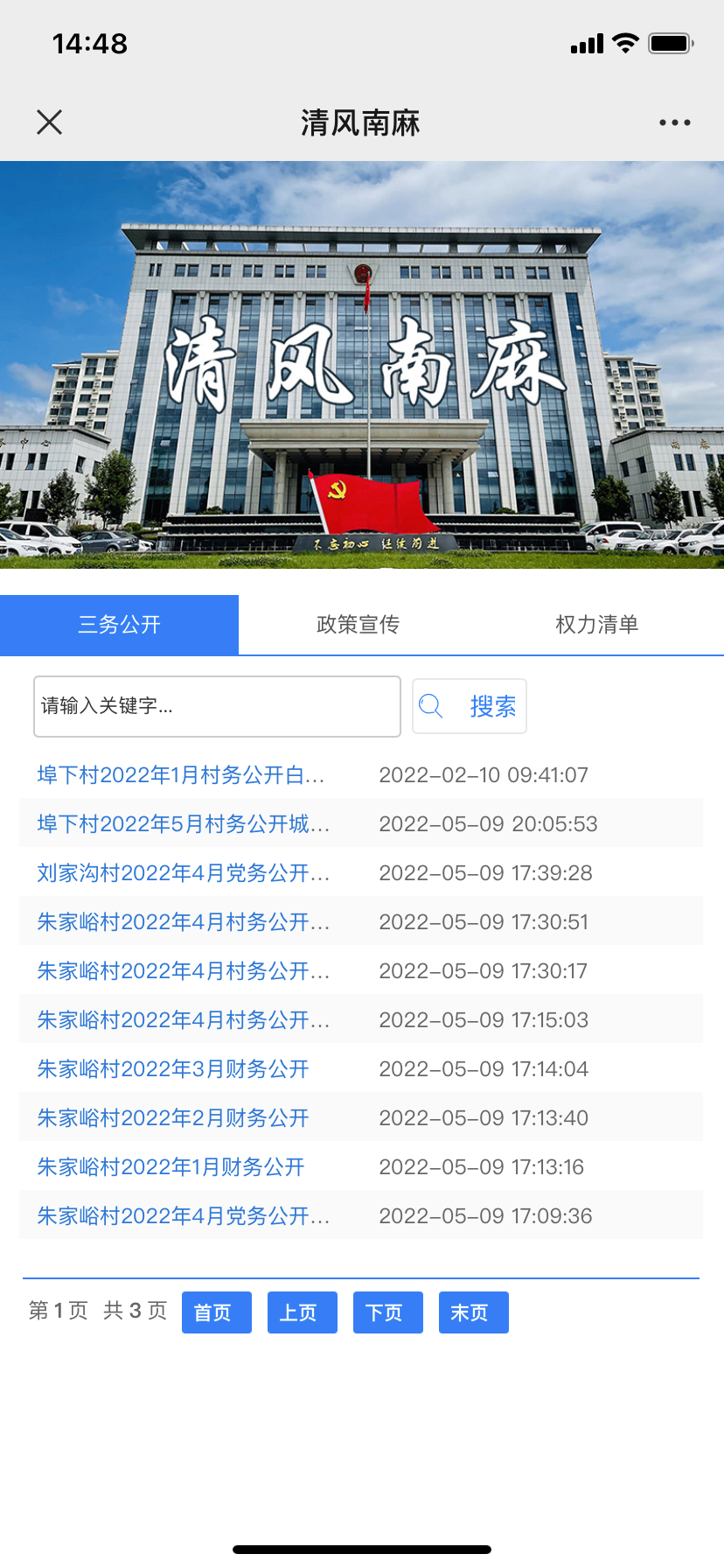The height and width of the screenshot is (1568, 724).
Task: Open 朱家峪村2022年2月财务公开
Action: click(173, 1118)
